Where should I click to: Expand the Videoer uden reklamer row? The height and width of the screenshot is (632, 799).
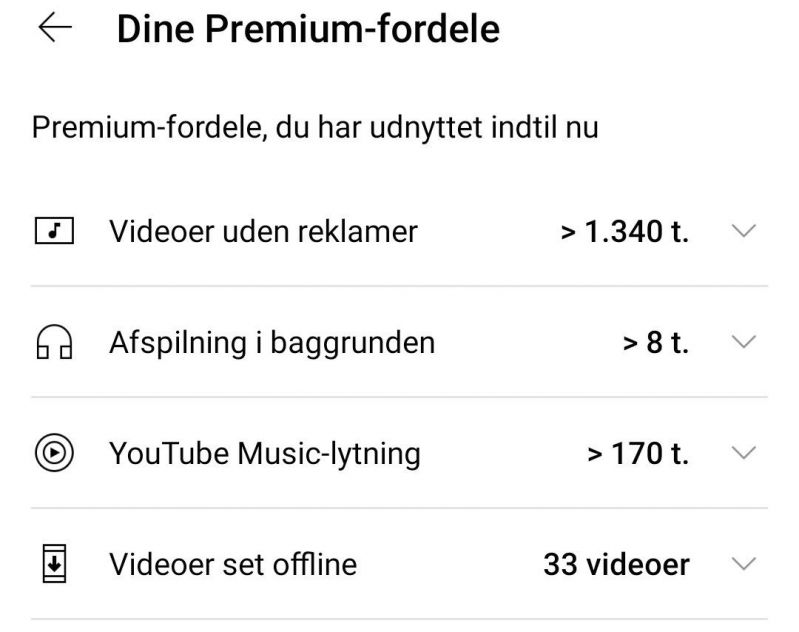pos(743,231)
